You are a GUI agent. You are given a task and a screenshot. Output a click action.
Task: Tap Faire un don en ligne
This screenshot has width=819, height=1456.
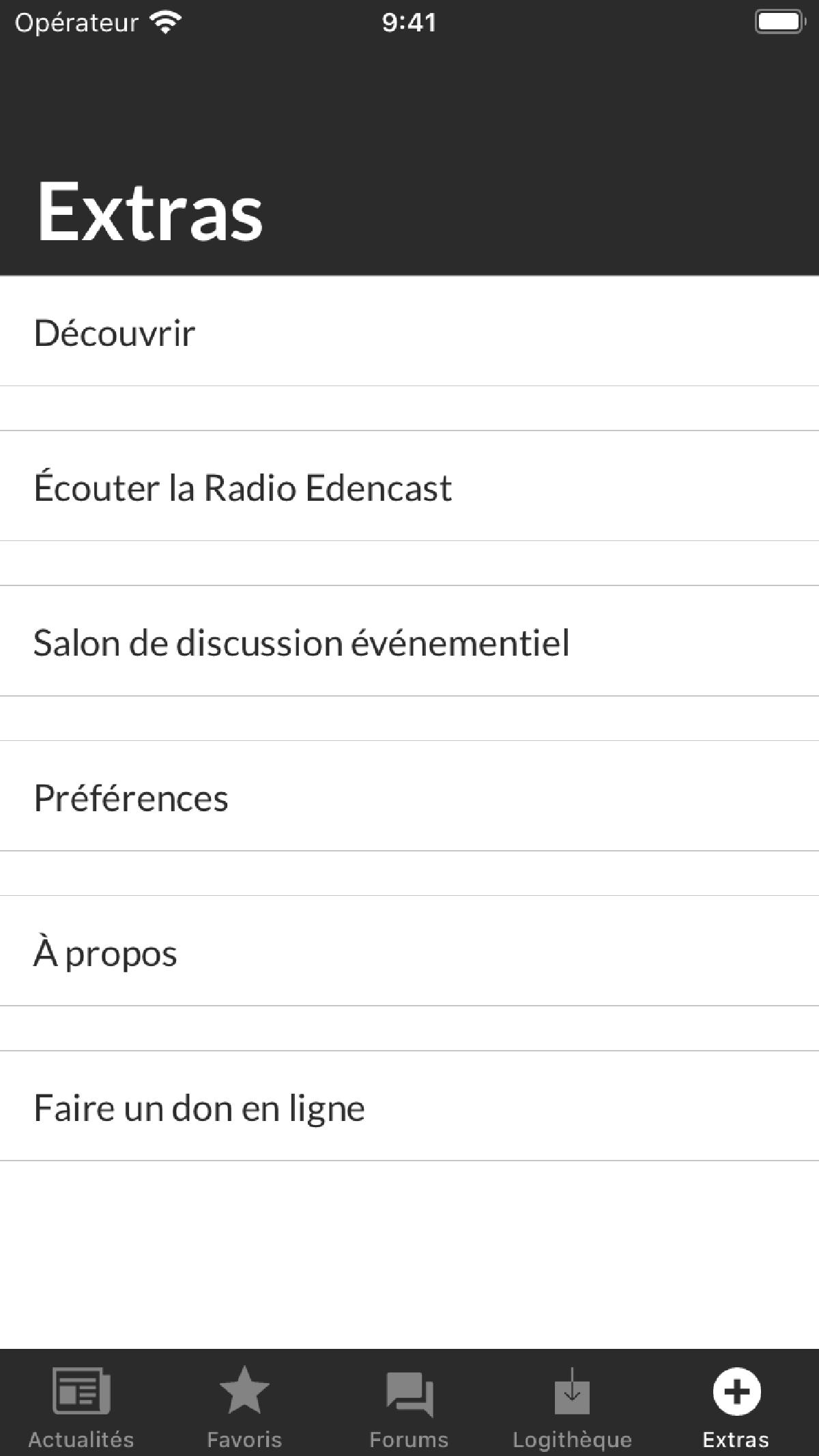click(x=409, y=1107)
